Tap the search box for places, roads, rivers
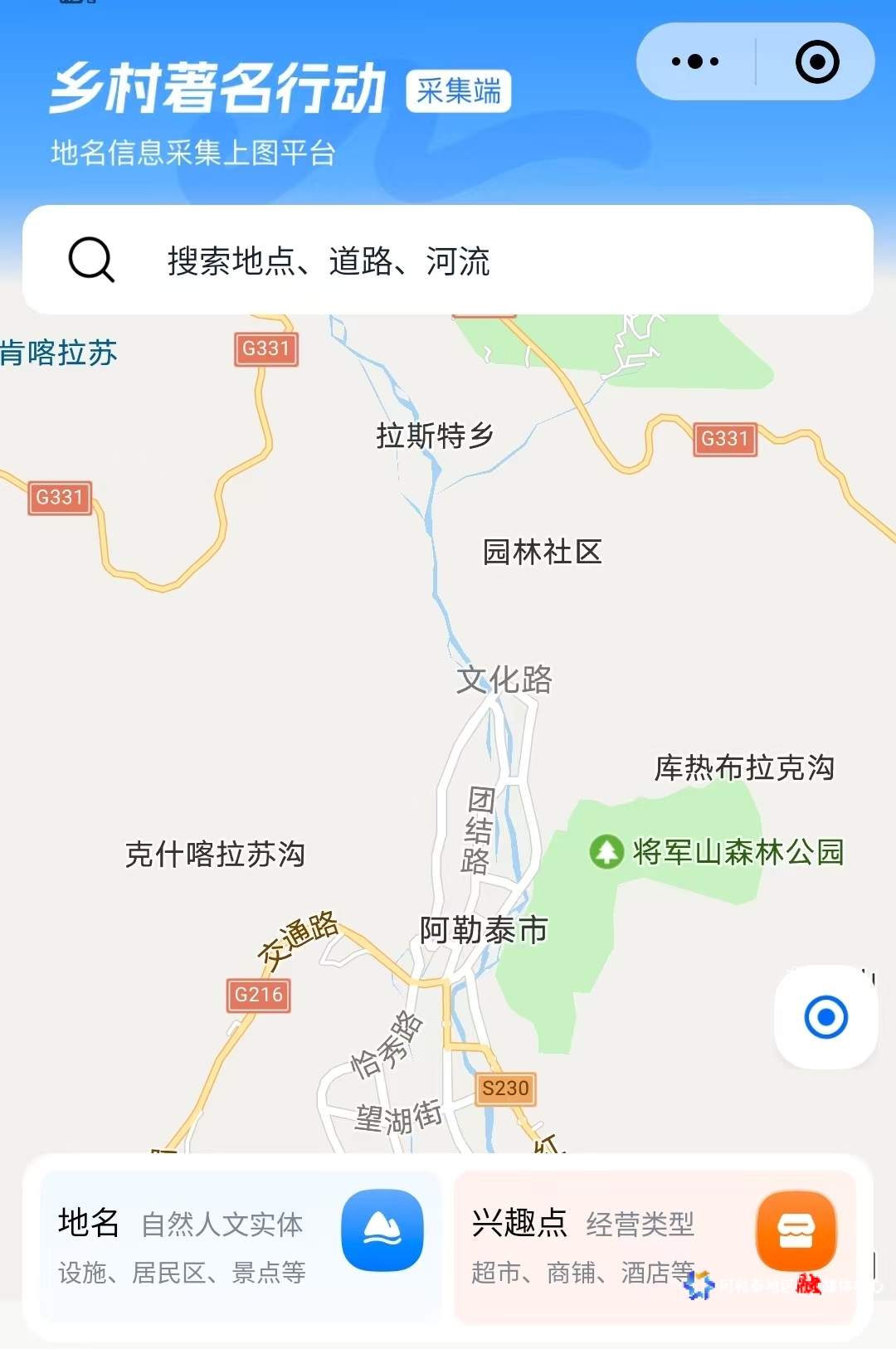The width and height of the screenshot is (896, 1349). 448,261
